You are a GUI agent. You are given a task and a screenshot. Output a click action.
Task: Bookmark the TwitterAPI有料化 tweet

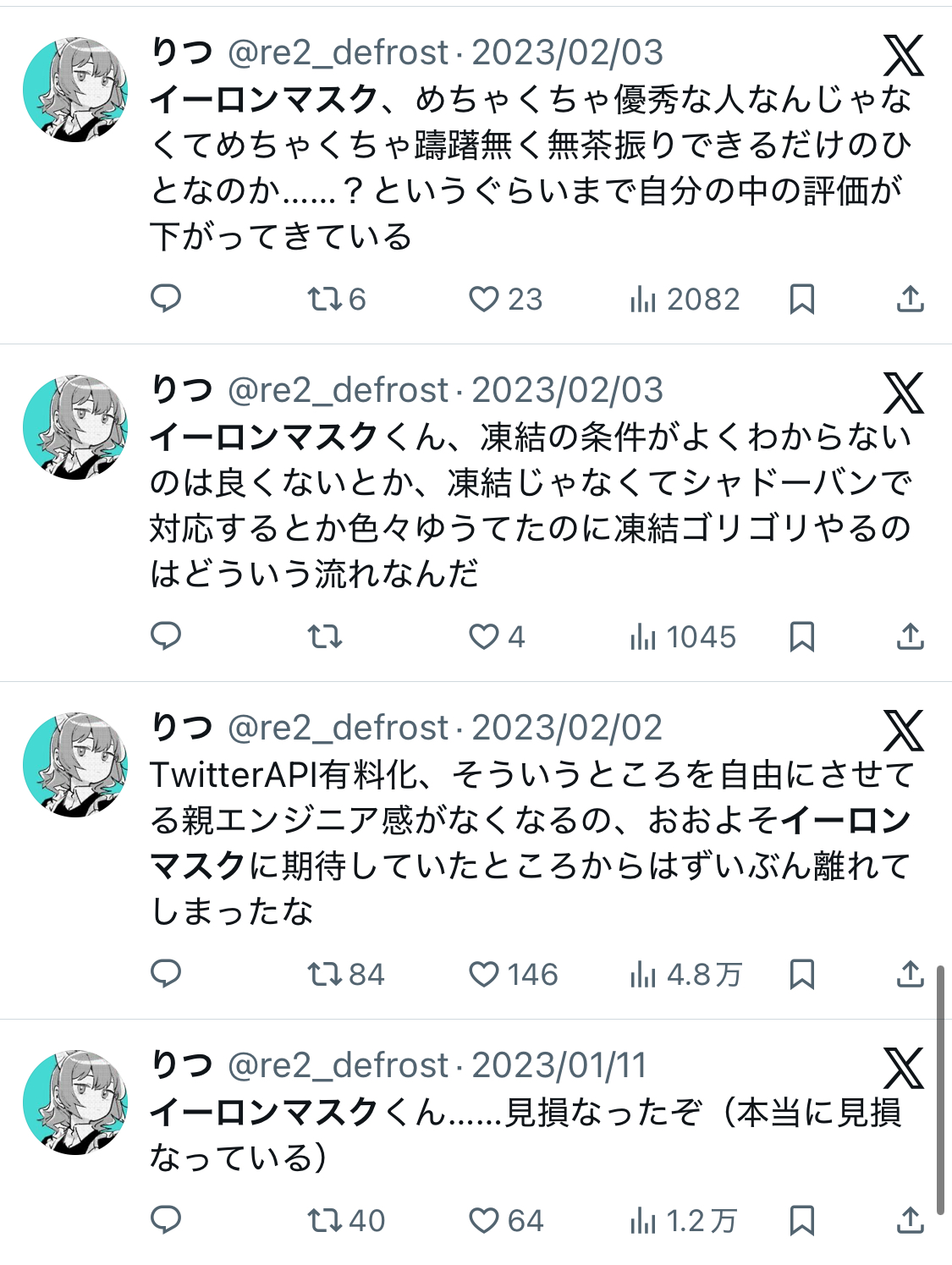click(801, 975)
